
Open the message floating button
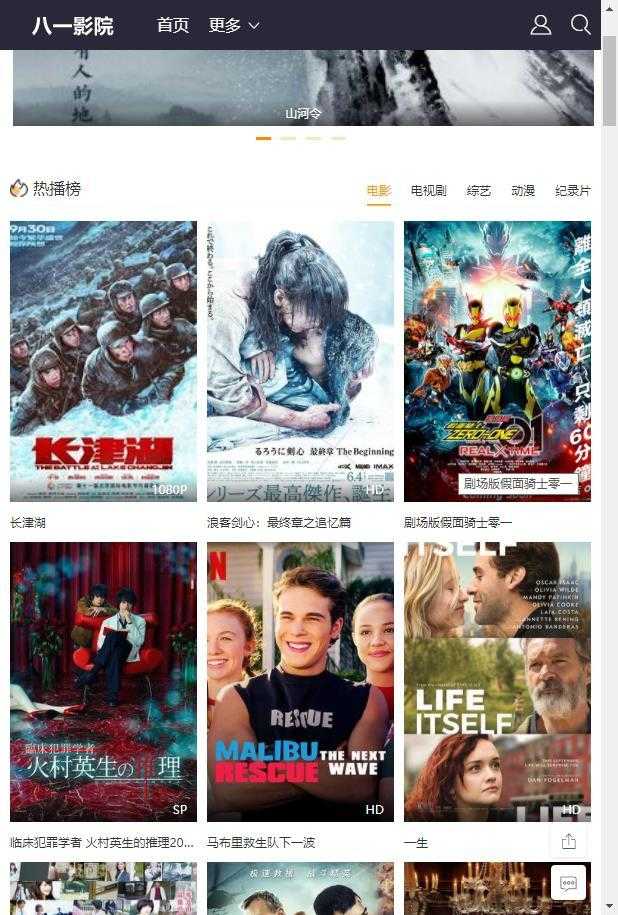click(568, 883)
